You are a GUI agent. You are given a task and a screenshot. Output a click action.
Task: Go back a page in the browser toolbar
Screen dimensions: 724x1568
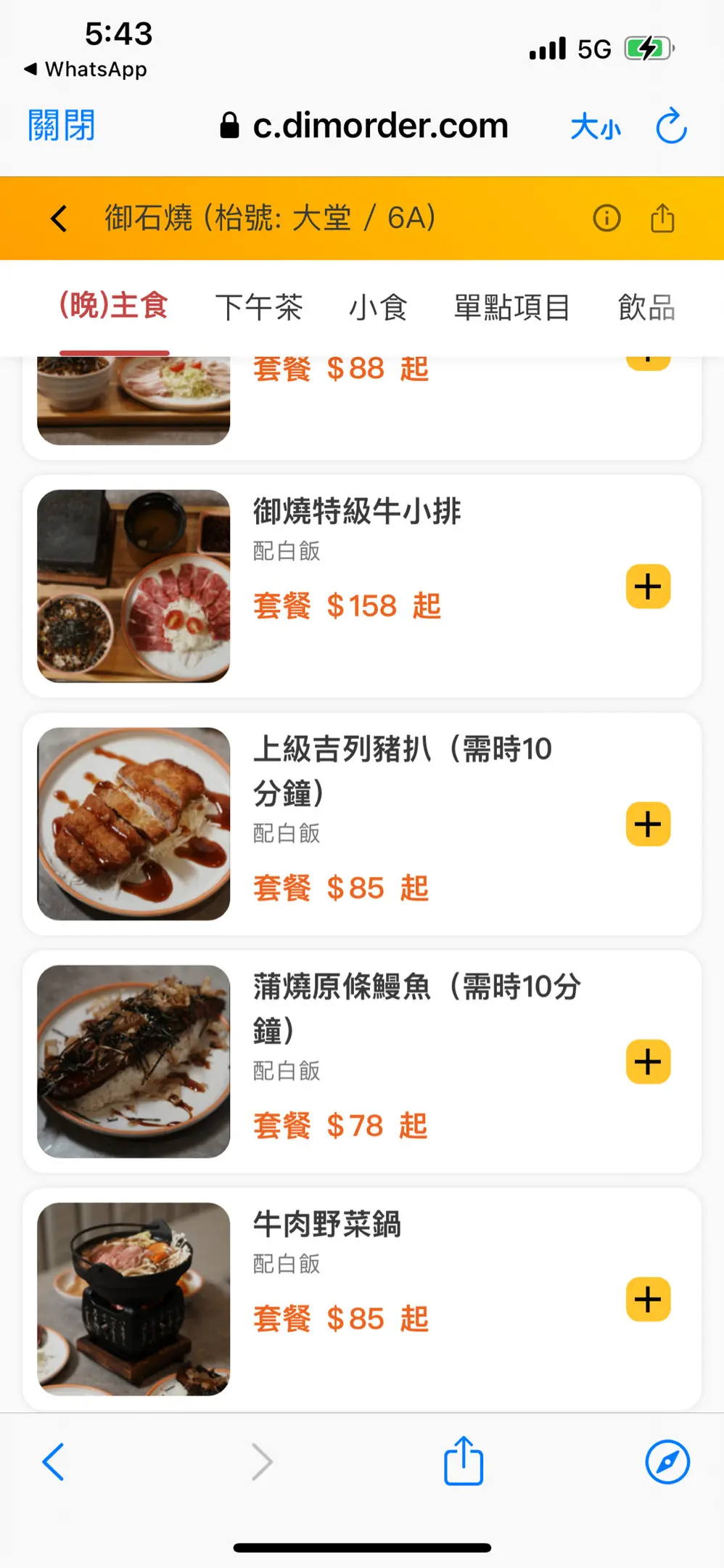[x=54, y=1462]
